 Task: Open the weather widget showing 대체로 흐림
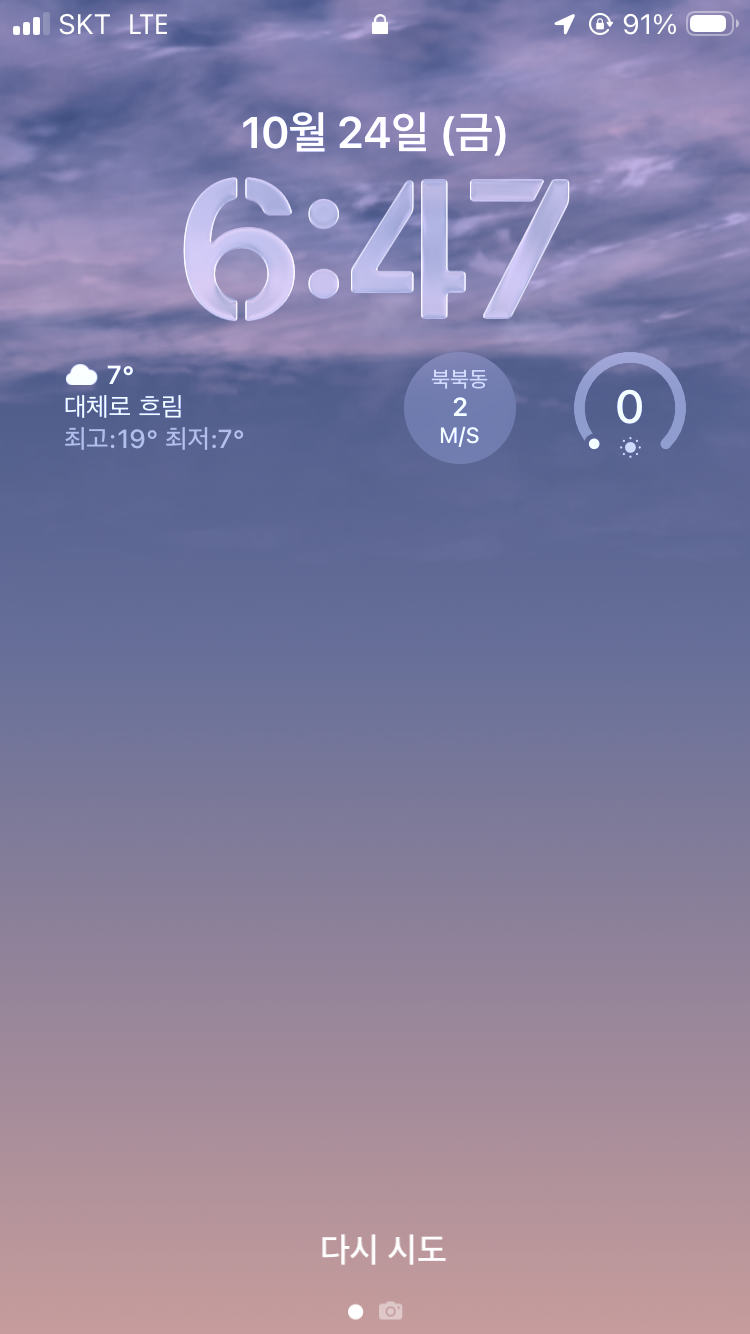[x=155, y=407]
